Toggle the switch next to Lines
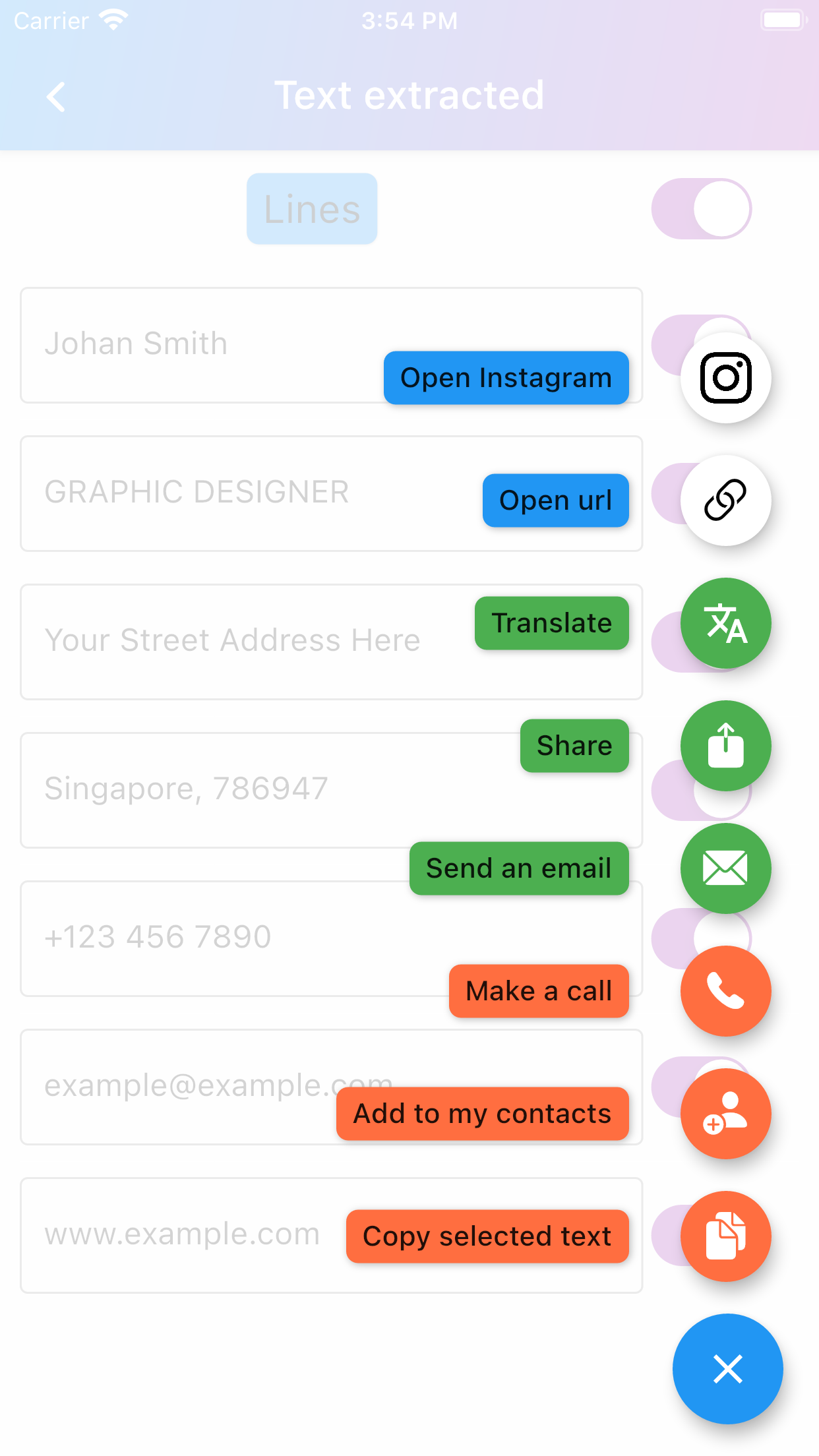This screenshot has height=1456, width=819. pyautogui.click(x=702, y=209)
